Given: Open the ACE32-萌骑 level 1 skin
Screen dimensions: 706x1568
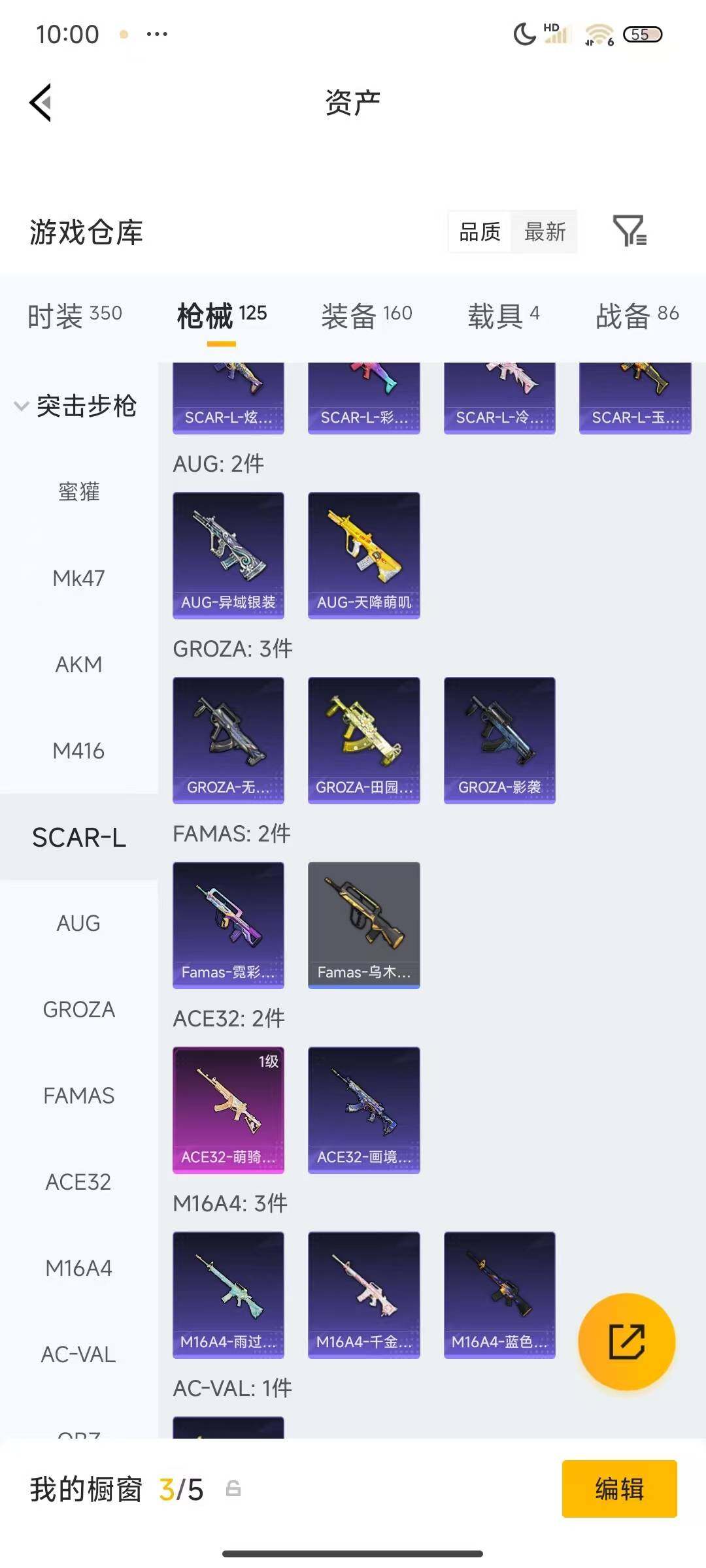Looking at the screenshot, I should (x=228, y=1109).
